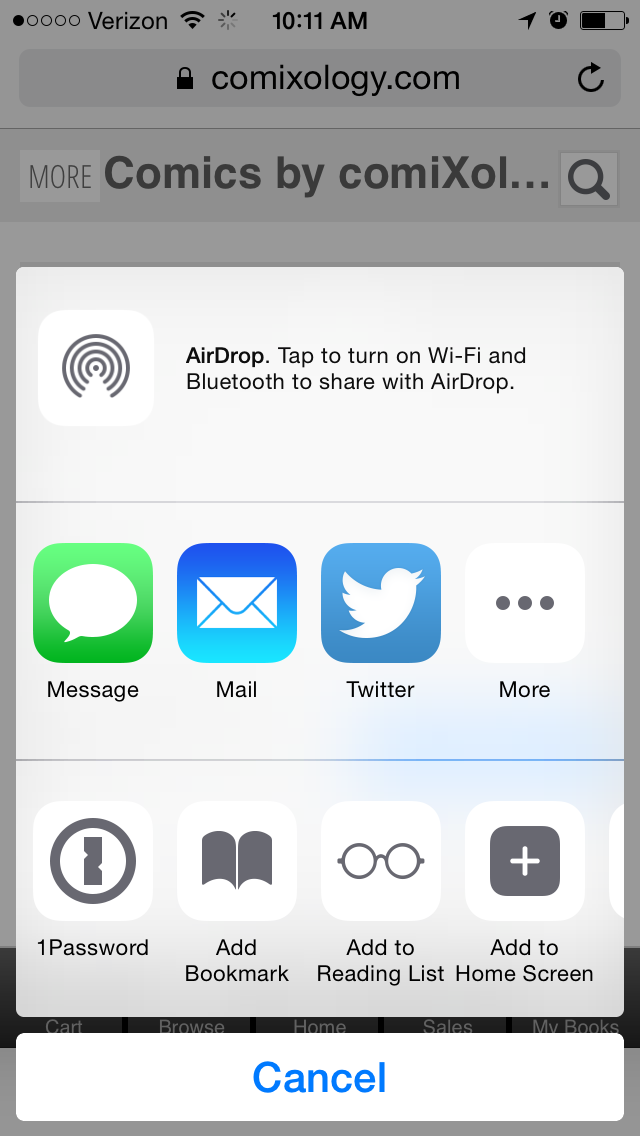
Task: Turn on AirDrop sharing
Action: [96, 368]
